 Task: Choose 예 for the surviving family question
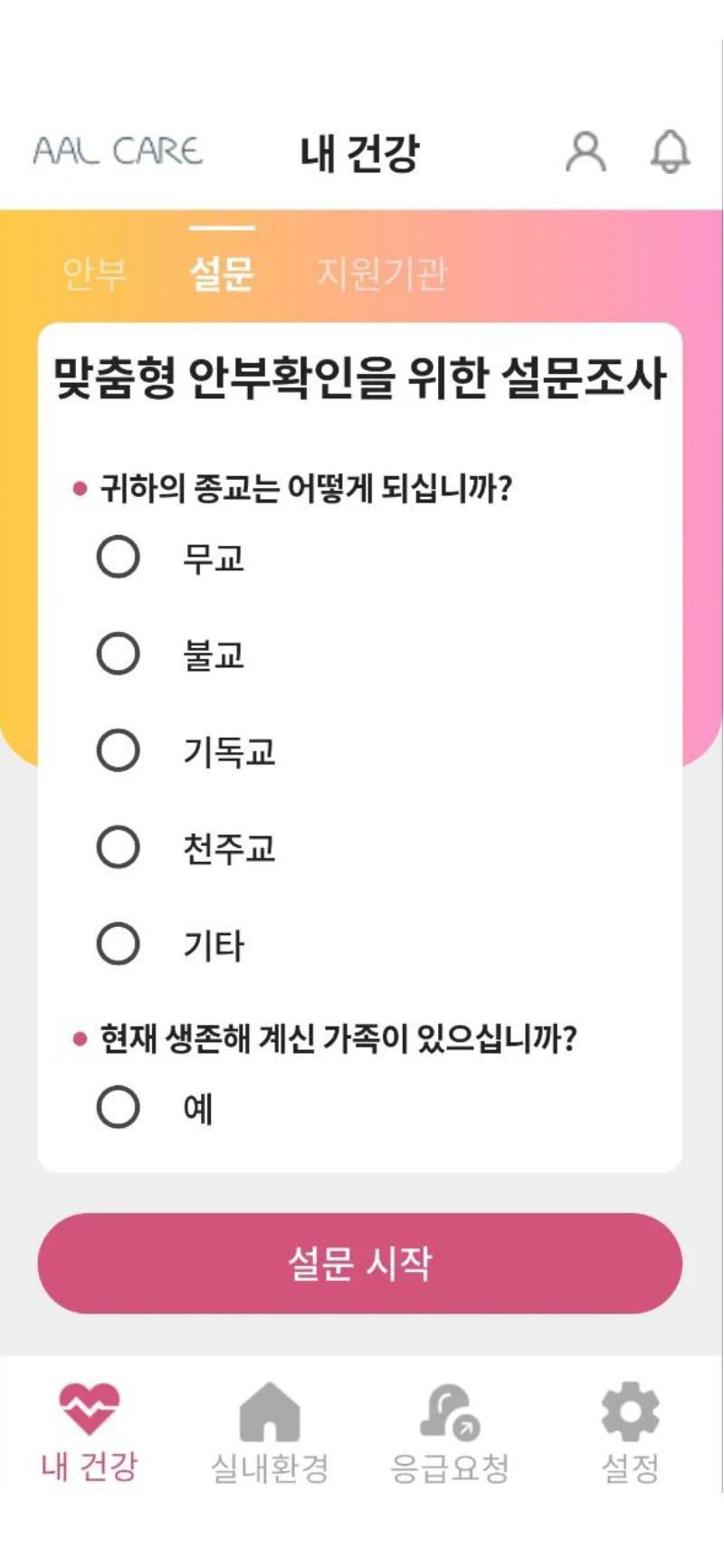[x=119, y=1105]
